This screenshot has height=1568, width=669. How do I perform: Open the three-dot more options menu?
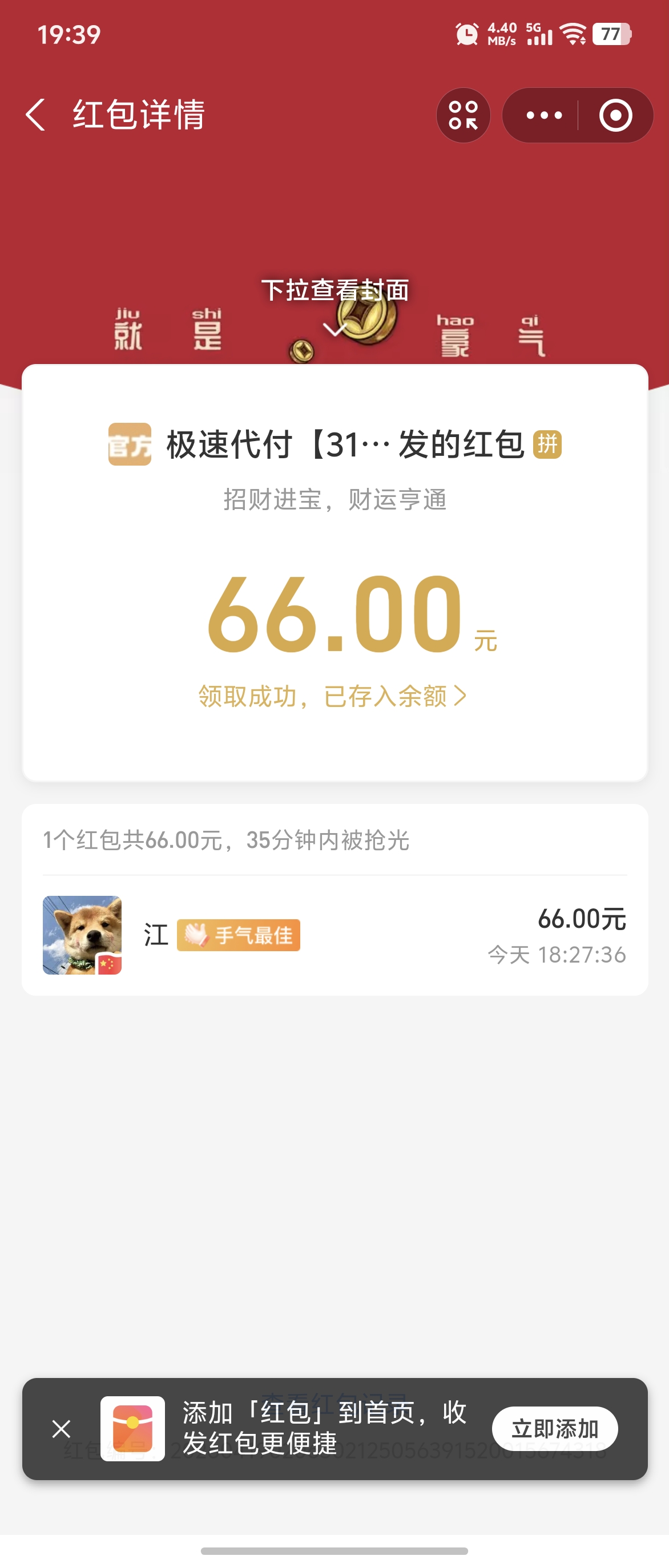coord(543,115)
